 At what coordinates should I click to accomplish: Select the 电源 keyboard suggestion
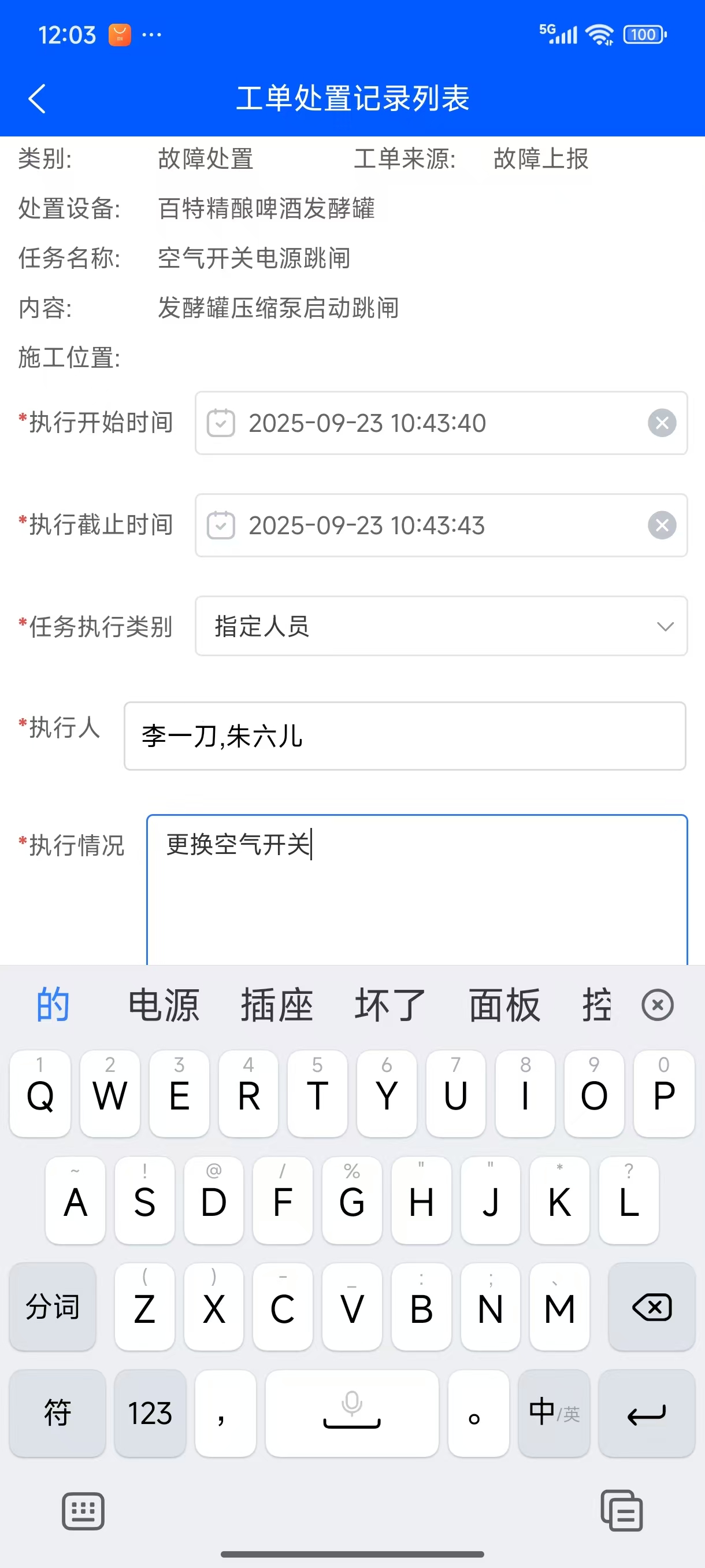pos(164,1005)
